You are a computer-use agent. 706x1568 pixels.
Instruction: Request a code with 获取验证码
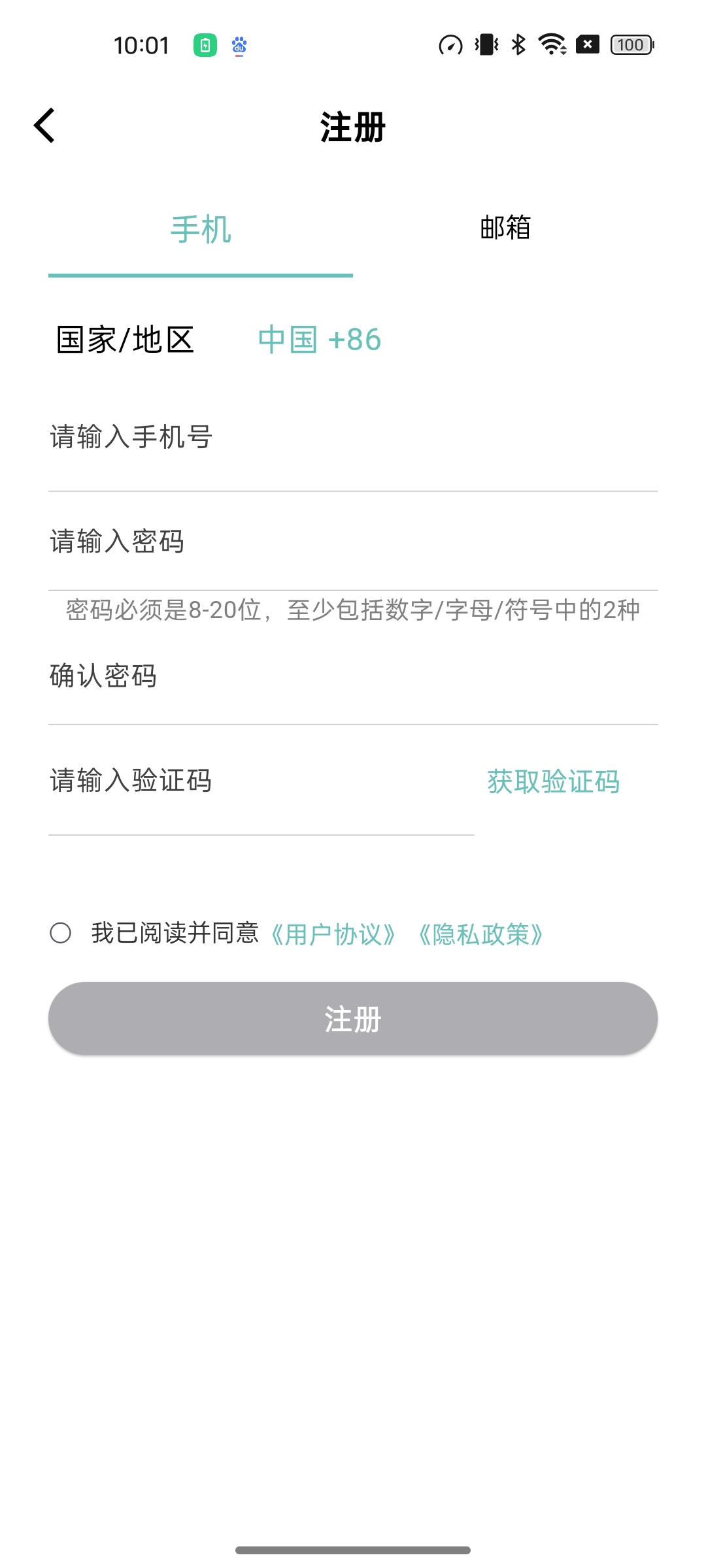click(554, 781)
